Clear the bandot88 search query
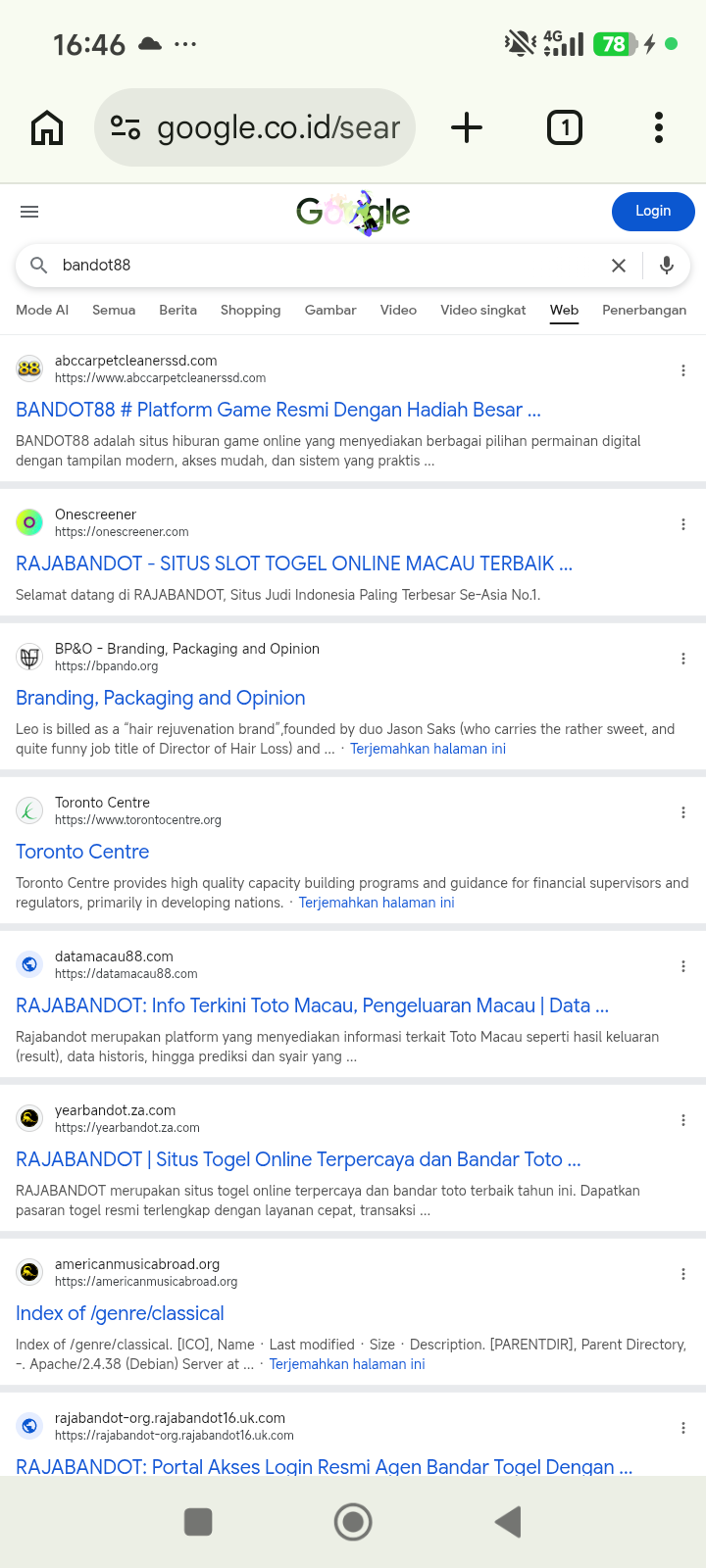The width and height of the screenshot is (706, 1568). 619,266
